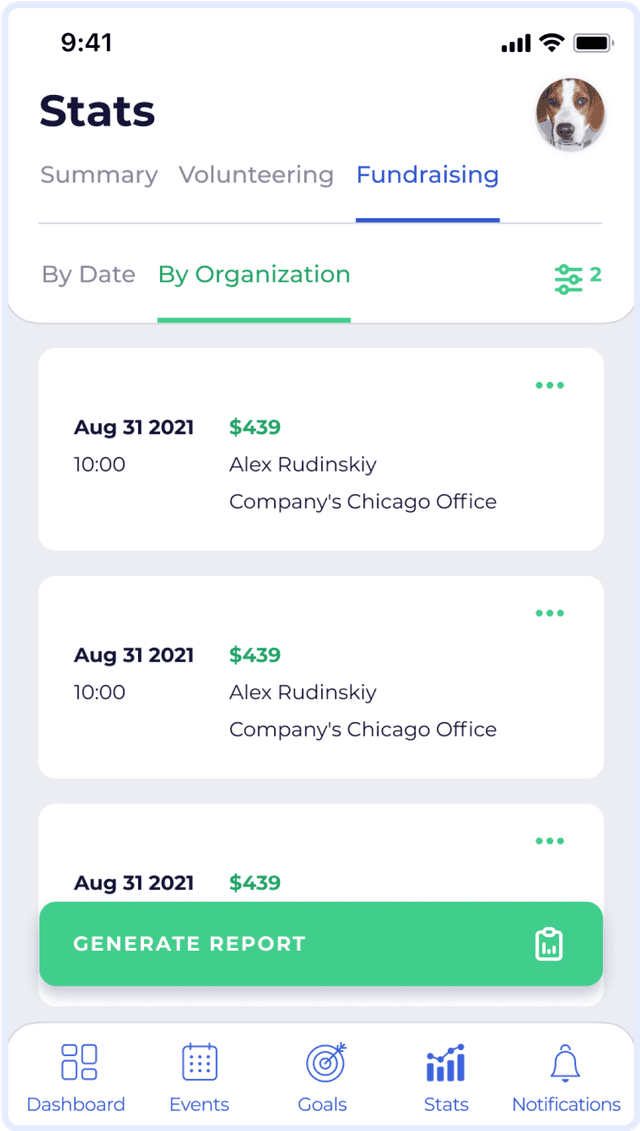Switch to the Volunteering tab
Screen dimensions: 640x1131
[256, 175]
